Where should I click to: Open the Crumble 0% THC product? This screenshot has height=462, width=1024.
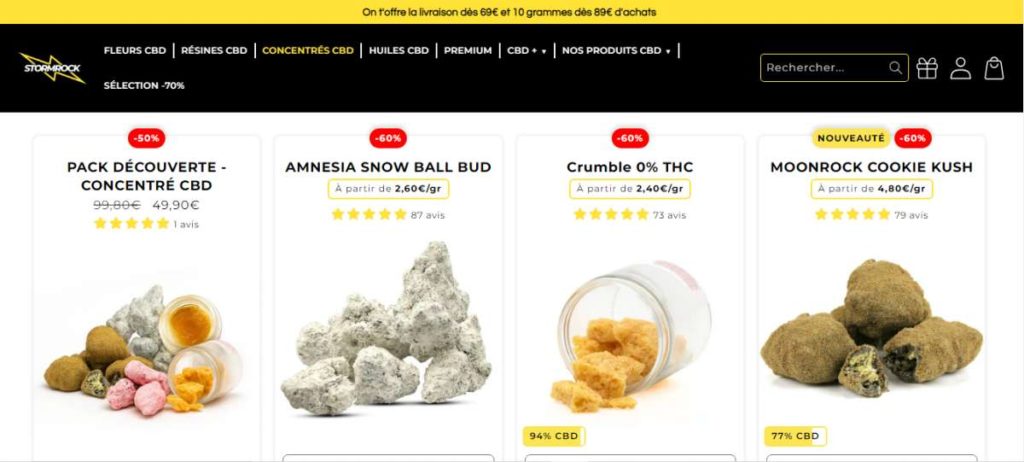pyautogui.click(x=629, y=167)
